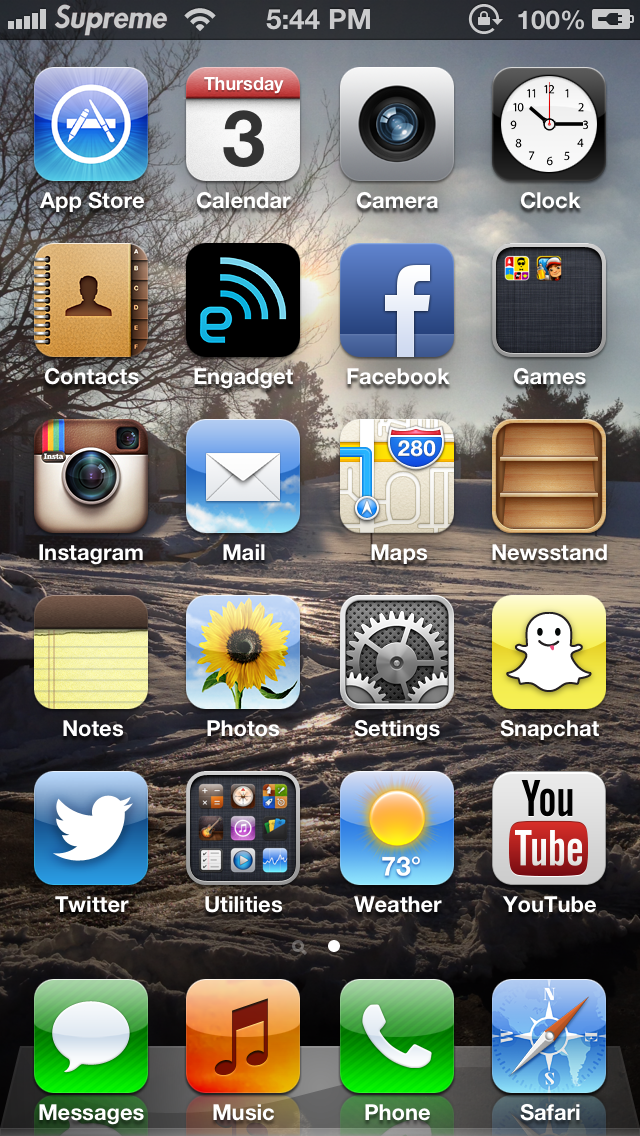Open Facebook

(x=397, y=300)
